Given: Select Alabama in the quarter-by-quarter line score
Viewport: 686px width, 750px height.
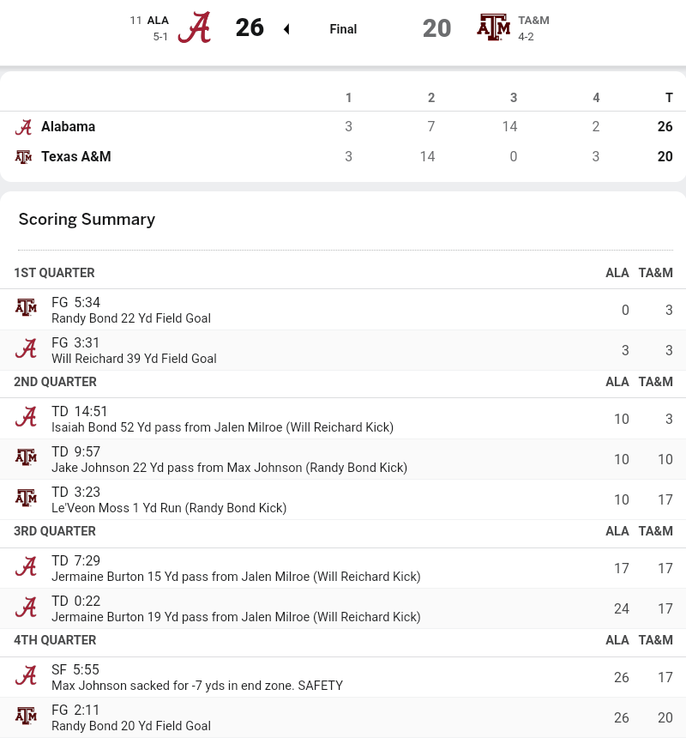Looking at the screenshot, I should (x=68, y=127).
